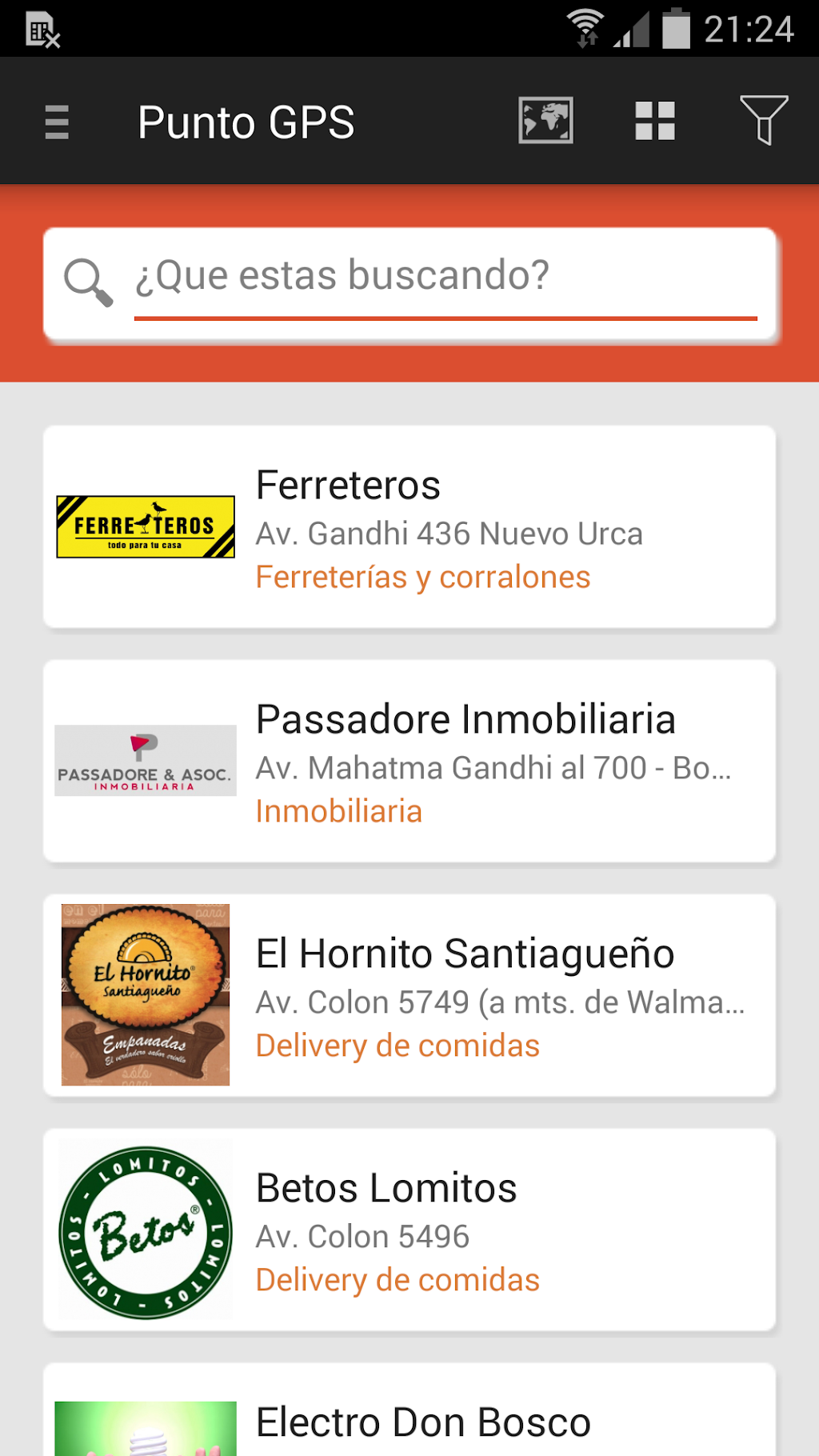
Task: Tap the ¿Que estas buscando? search field
Action: point(445,277)
